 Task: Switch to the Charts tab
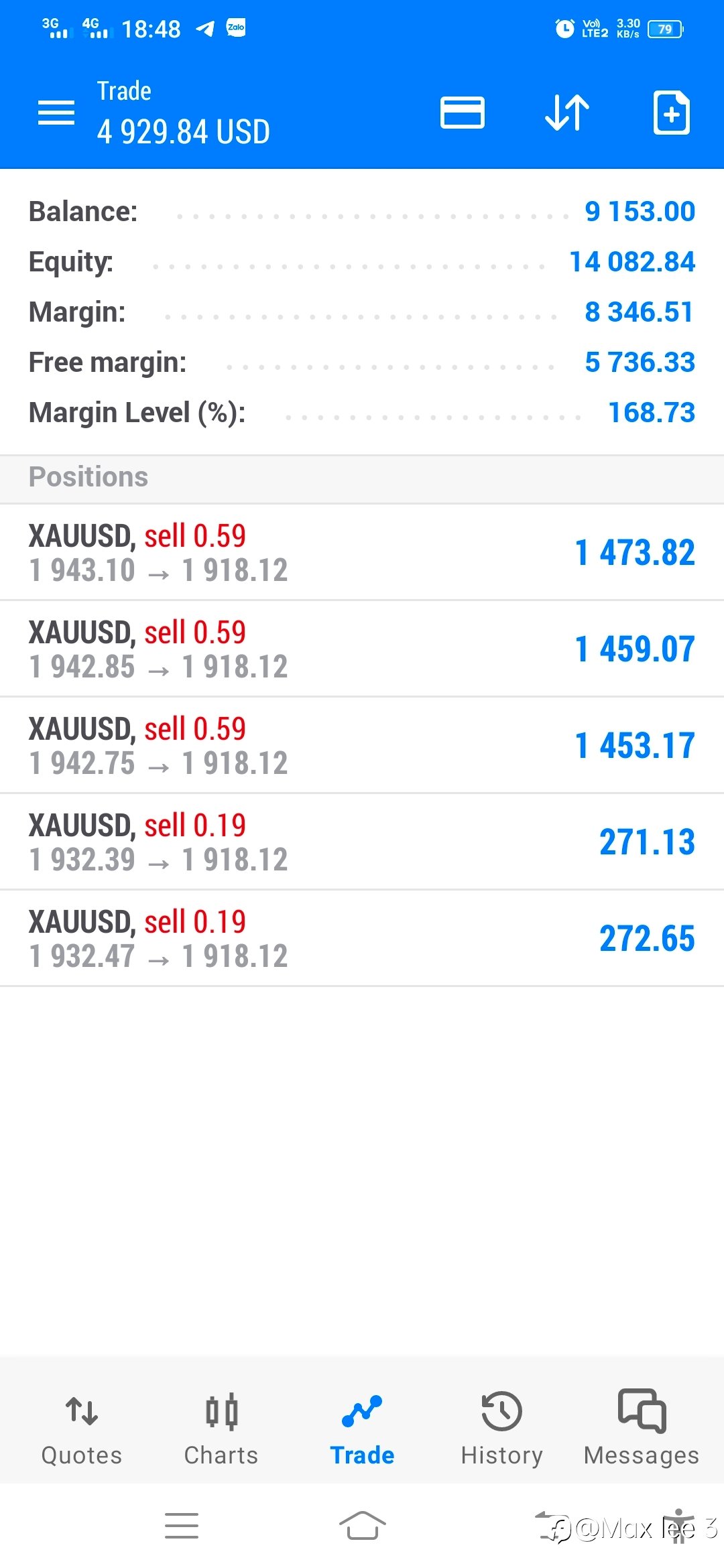pos(221,1428)
